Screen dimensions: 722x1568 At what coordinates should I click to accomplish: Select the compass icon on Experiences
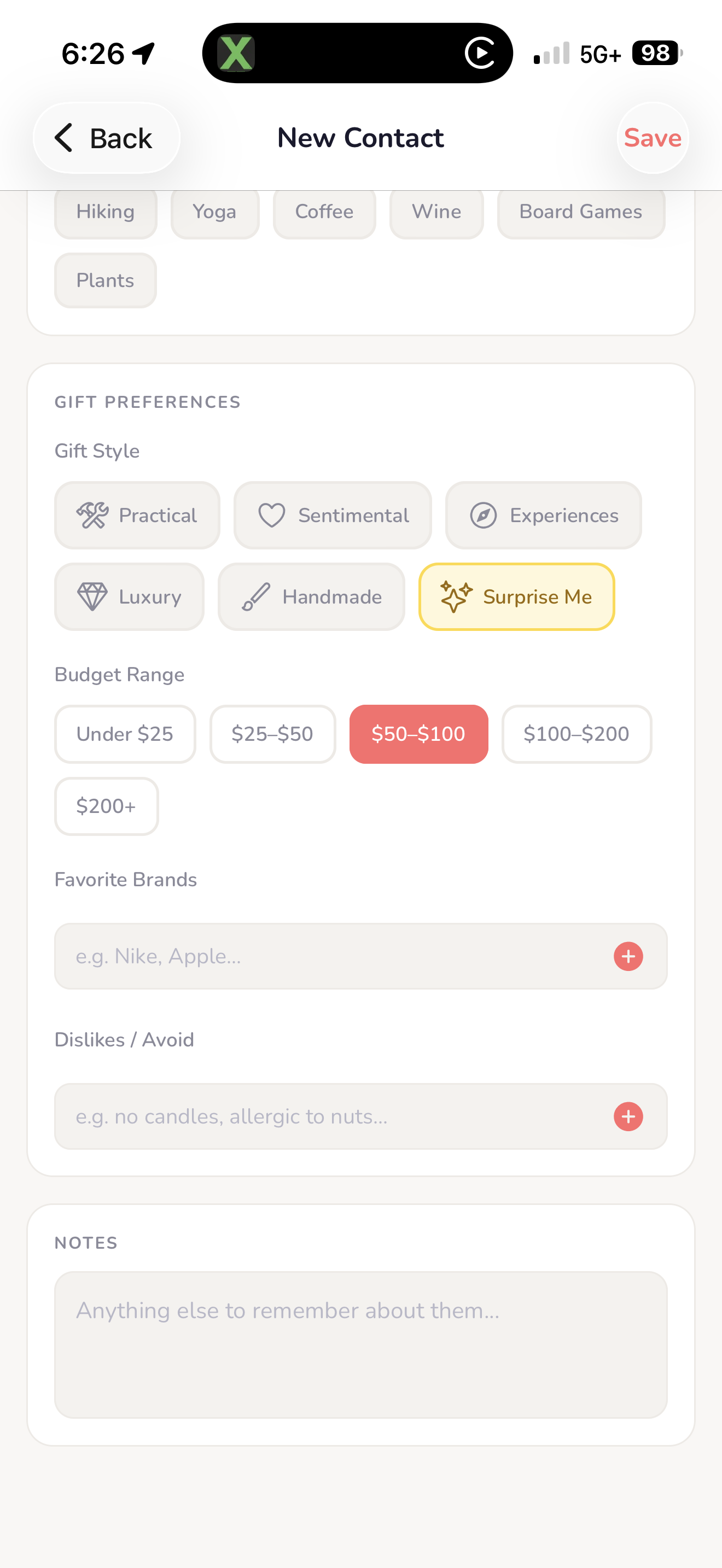coord(481,514)
